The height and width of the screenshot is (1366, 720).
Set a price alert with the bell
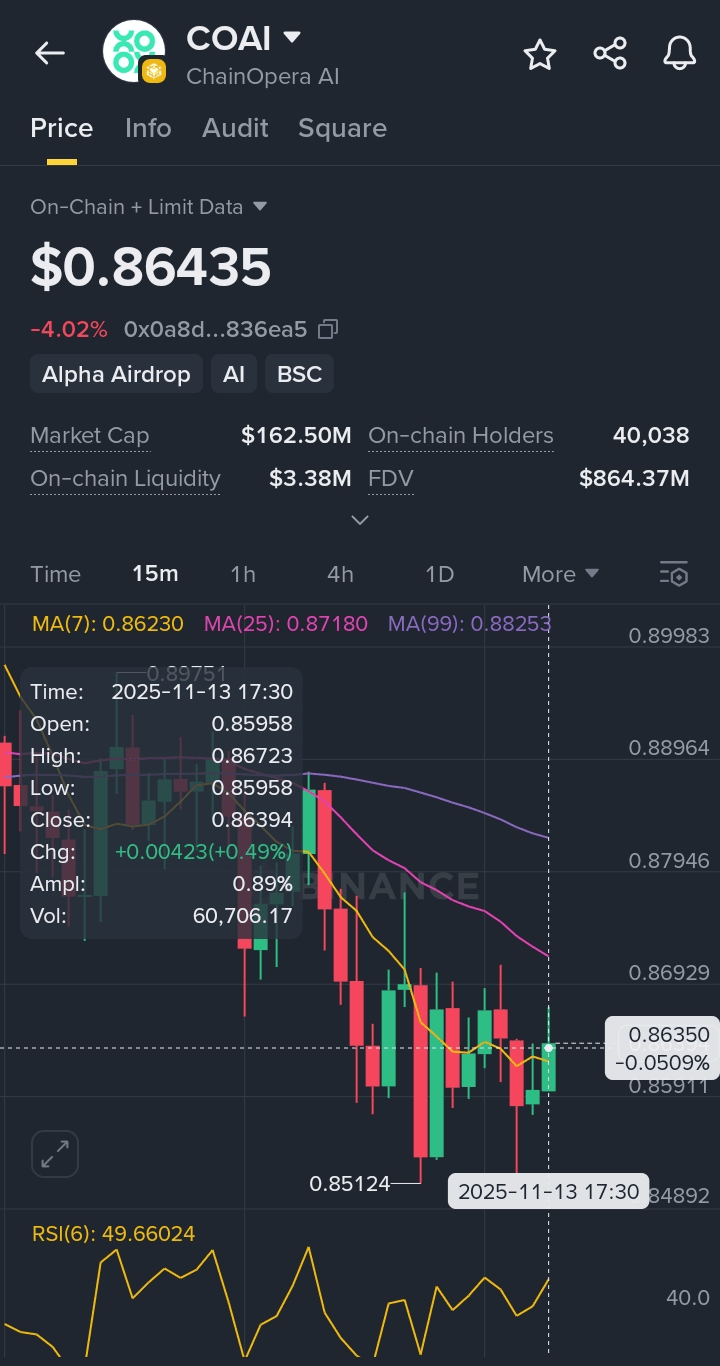coord(679,54)
